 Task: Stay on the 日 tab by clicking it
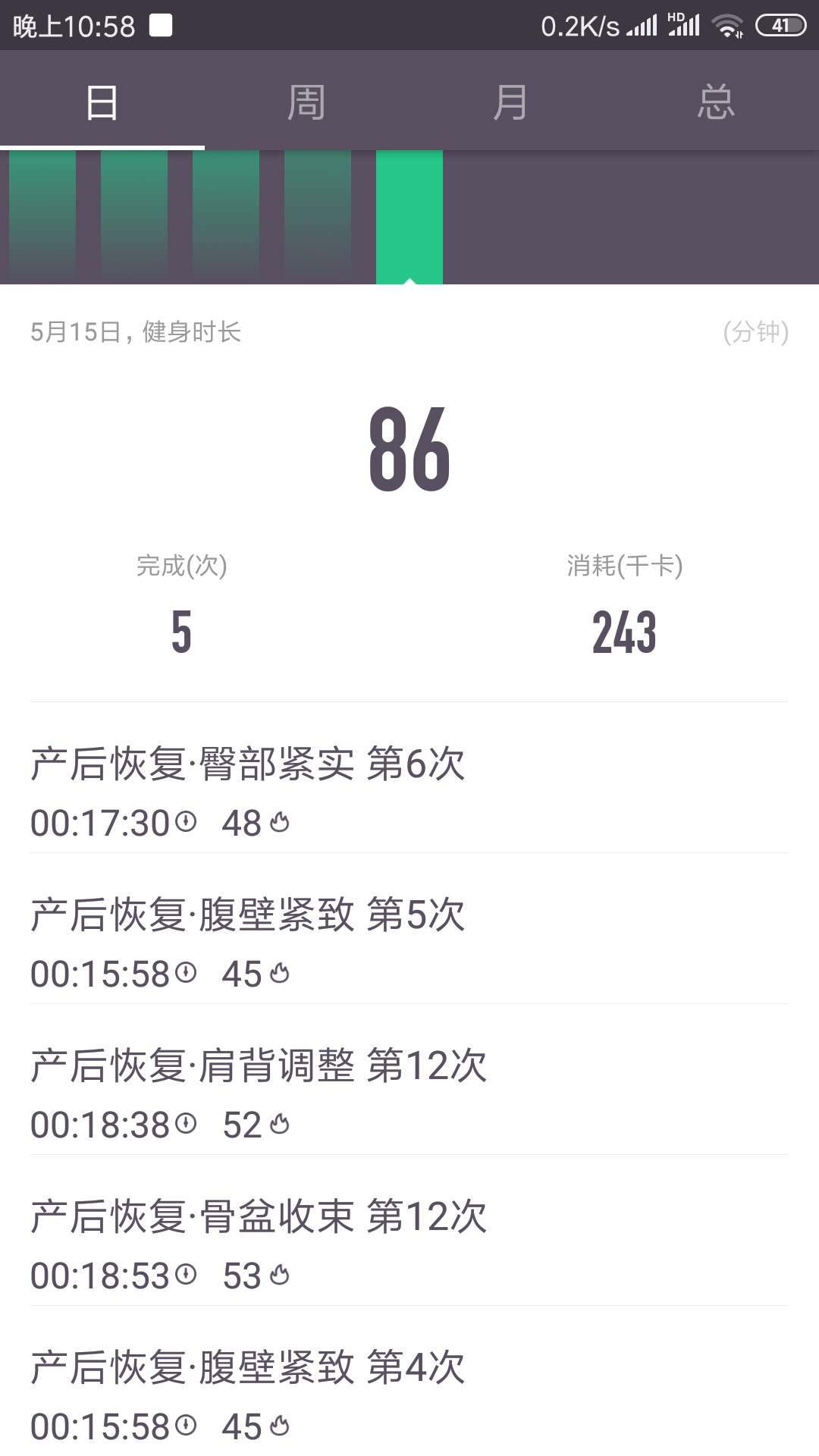102,101
